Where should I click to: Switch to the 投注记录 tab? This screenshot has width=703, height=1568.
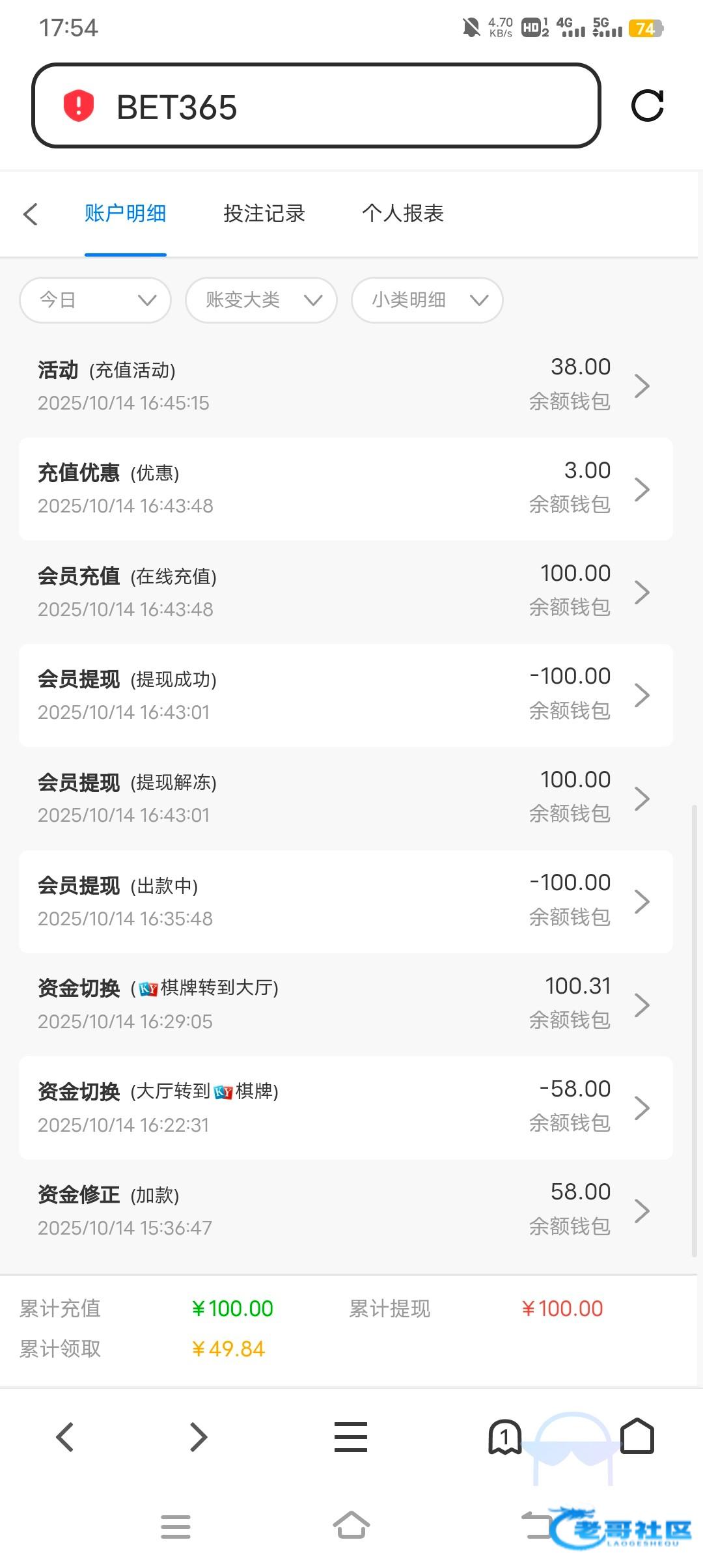(x=264, y=214)
